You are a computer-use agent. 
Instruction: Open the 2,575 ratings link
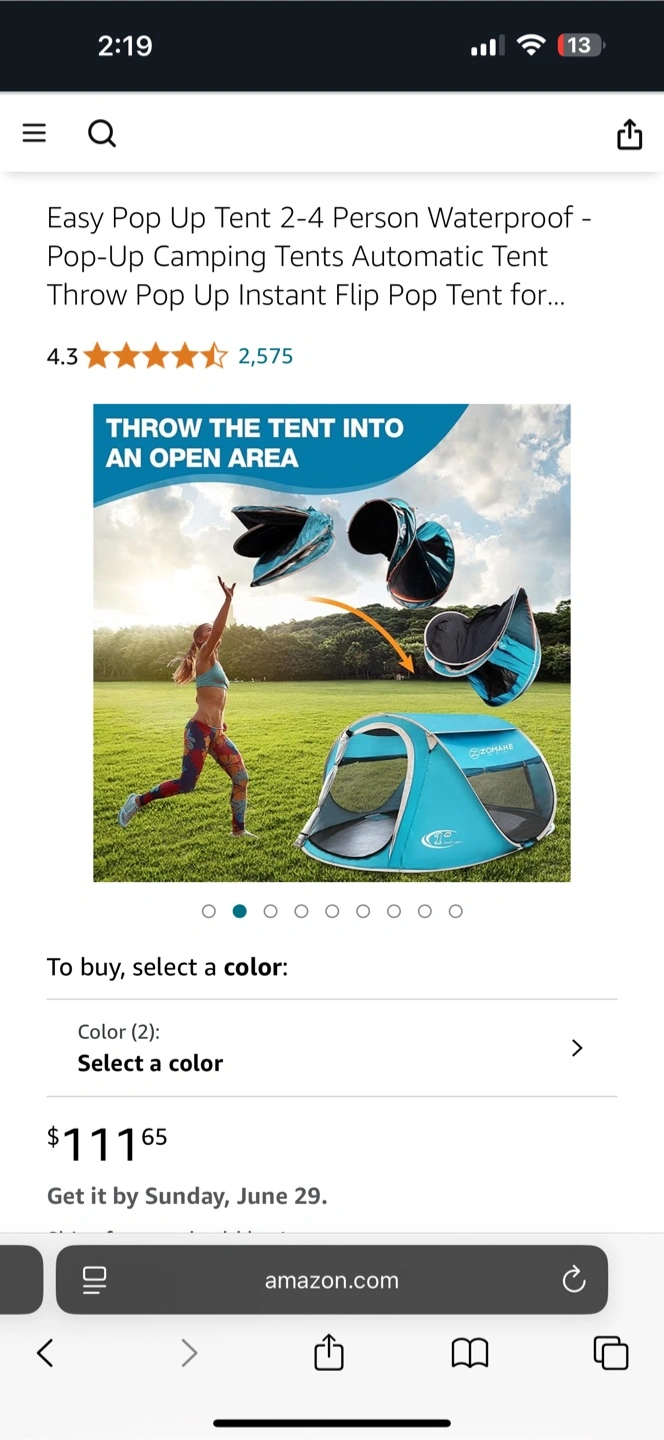[x=265, y=356]
